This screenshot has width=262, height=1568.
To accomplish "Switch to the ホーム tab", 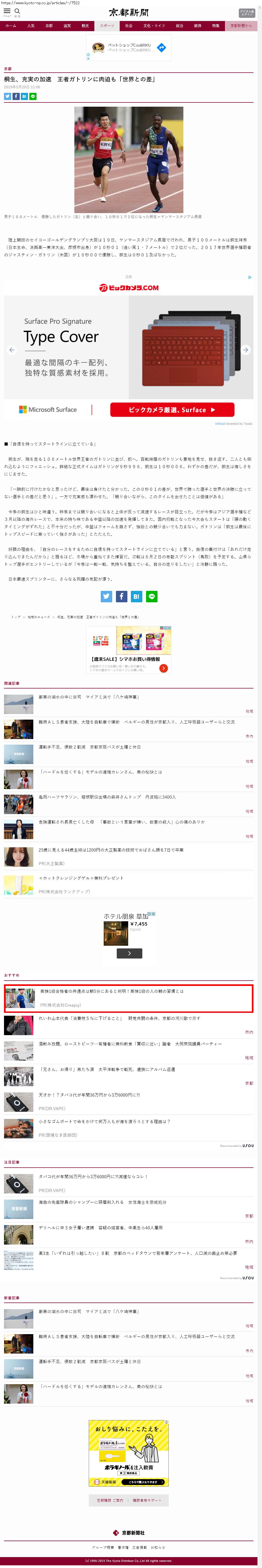I will point(11,26).
